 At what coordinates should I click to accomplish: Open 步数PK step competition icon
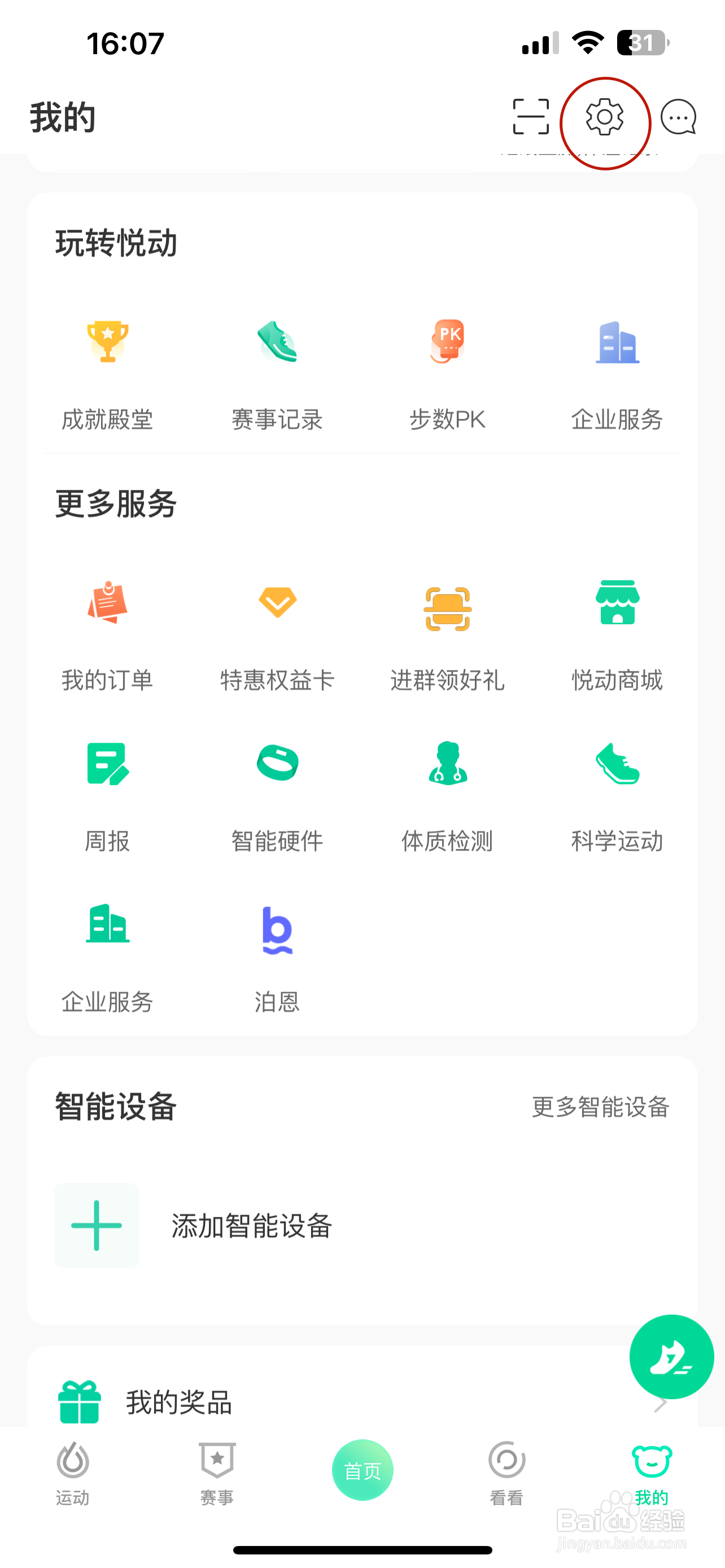tap(447, 343)
